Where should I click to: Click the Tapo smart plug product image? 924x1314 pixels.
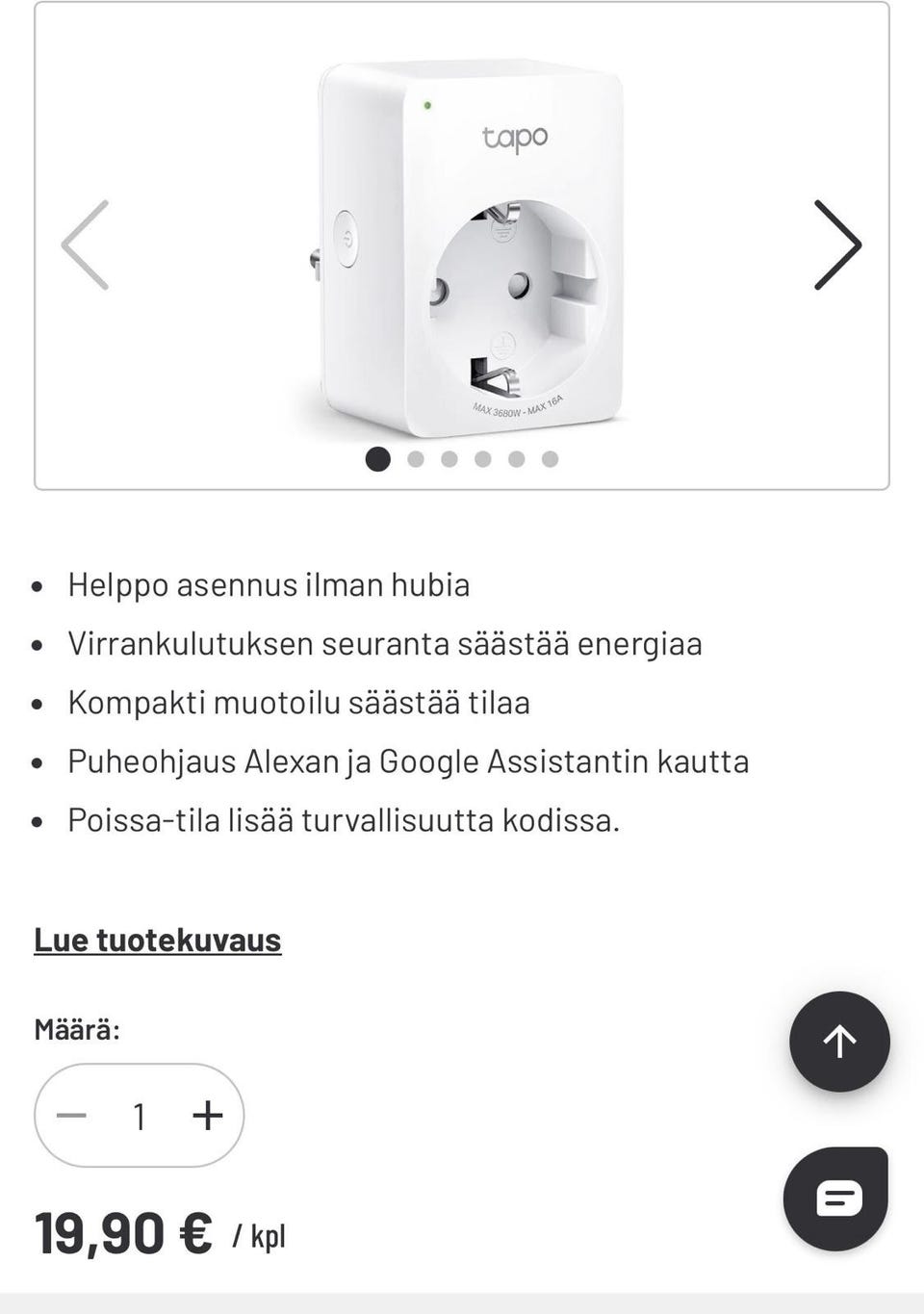[462, 241]
